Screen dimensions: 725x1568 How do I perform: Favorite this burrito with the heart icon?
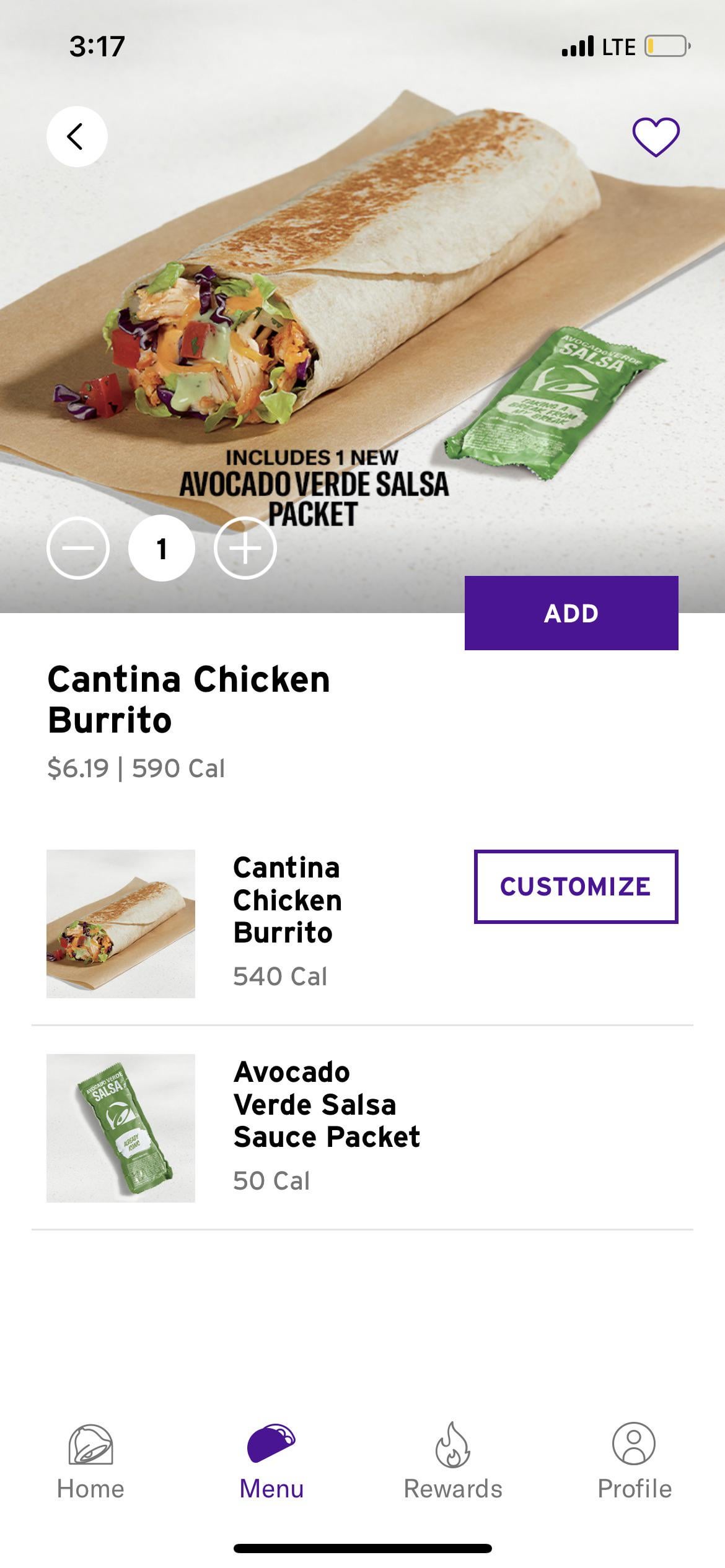(656, 137)
